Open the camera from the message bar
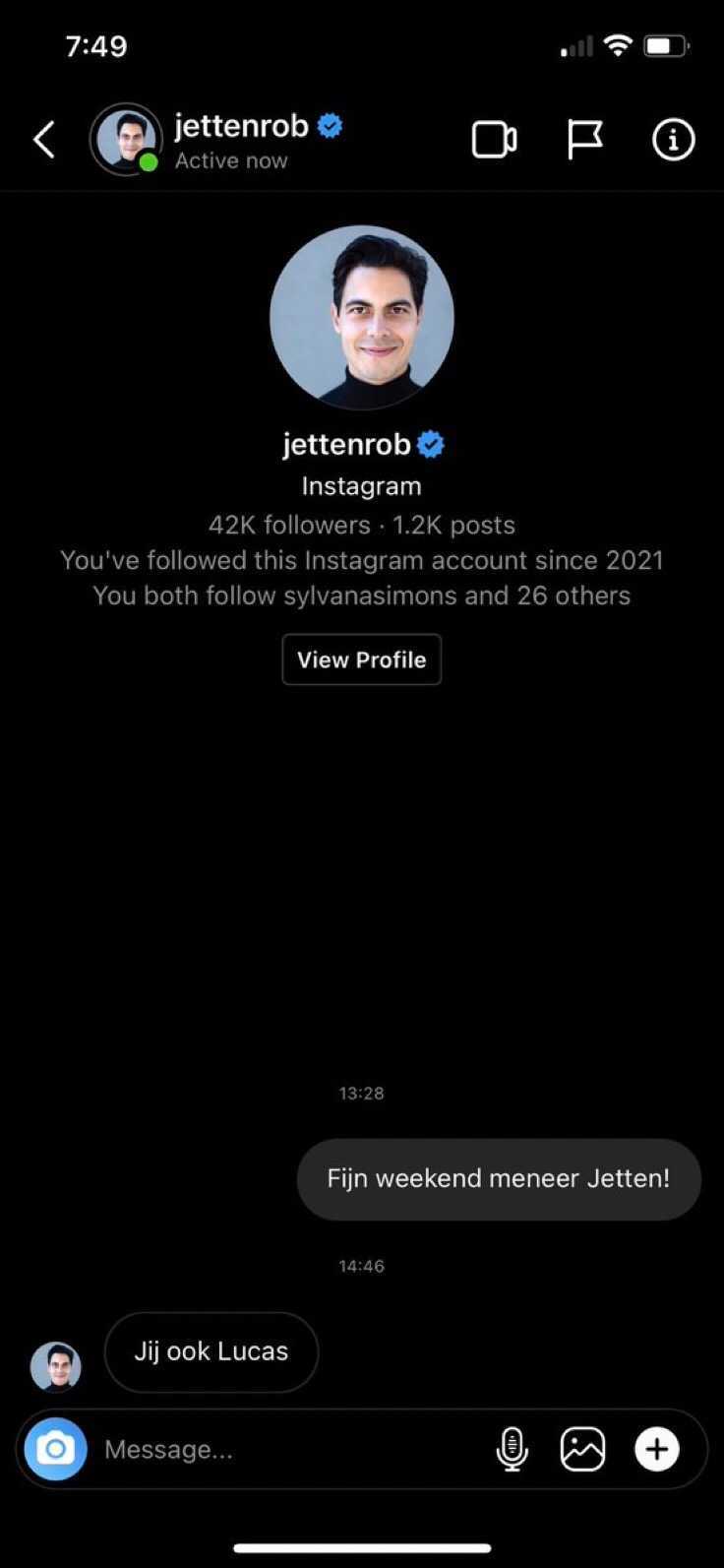The height and width of the screenshot is (1568, 724). click(56, 1449)
